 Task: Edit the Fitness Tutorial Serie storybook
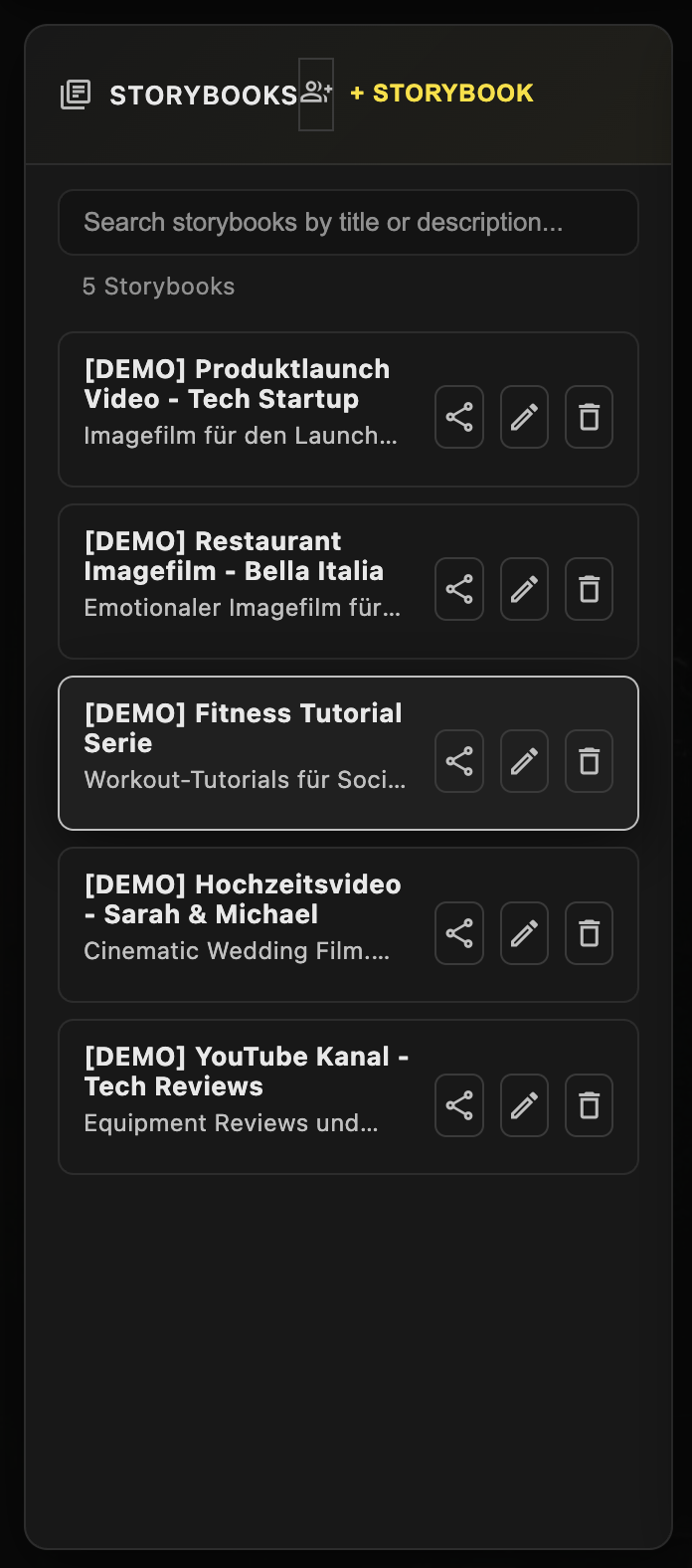click(x=524, y=761)
